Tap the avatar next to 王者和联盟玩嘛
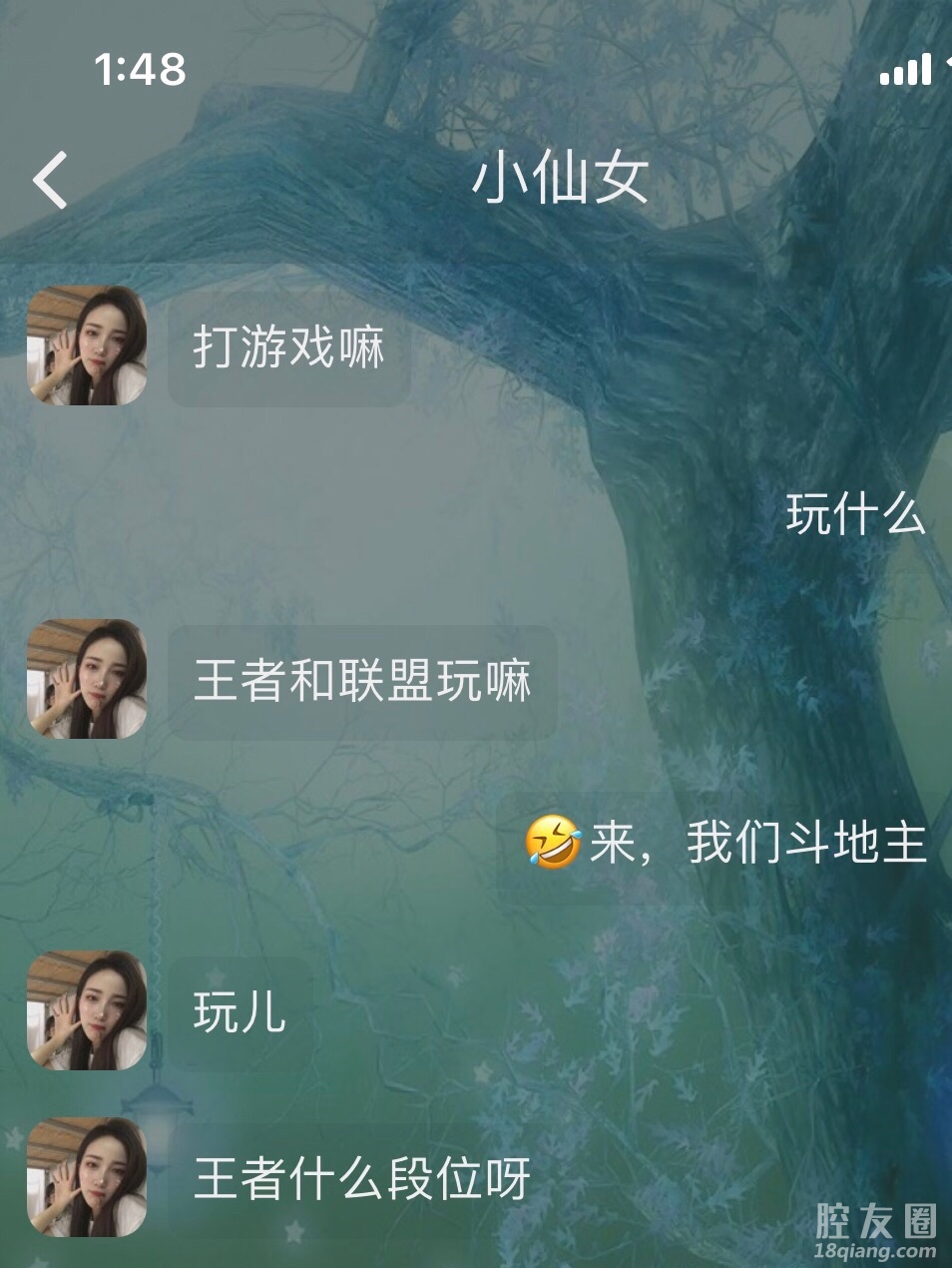 point(88,679)
